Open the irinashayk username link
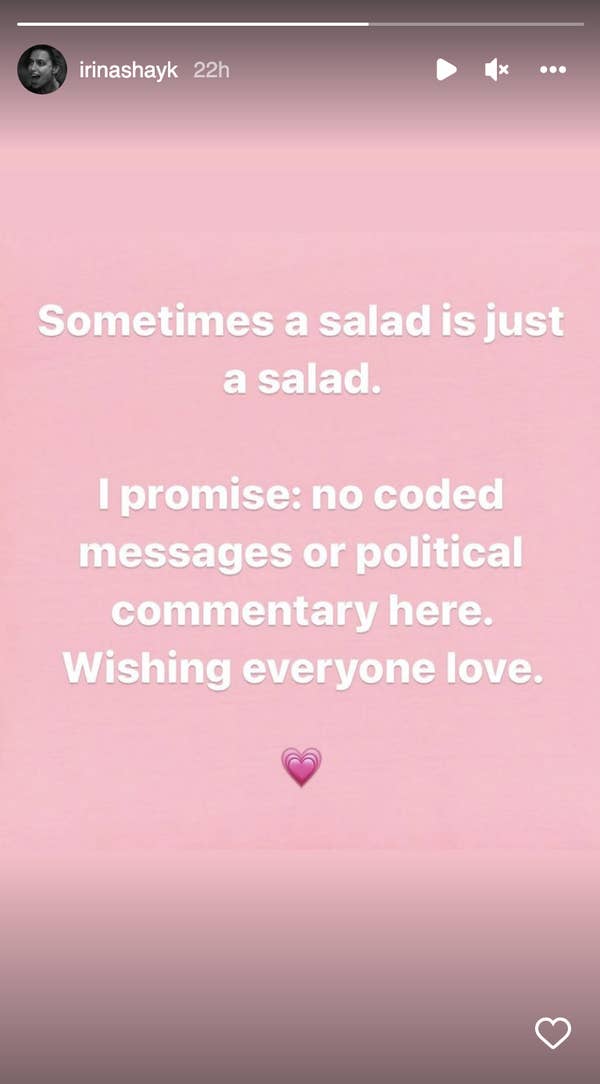Screen dimensions: 600x1084 tap(128, 70)
